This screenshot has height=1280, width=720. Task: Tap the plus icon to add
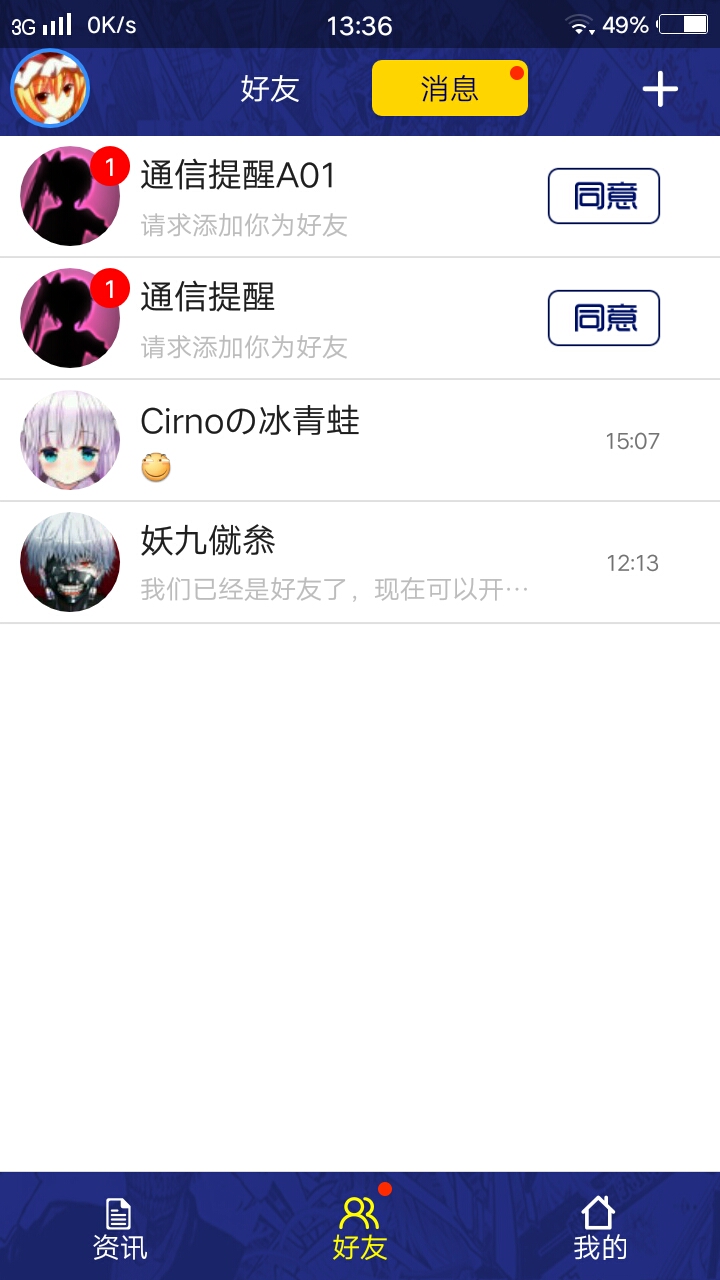[660, 89]
